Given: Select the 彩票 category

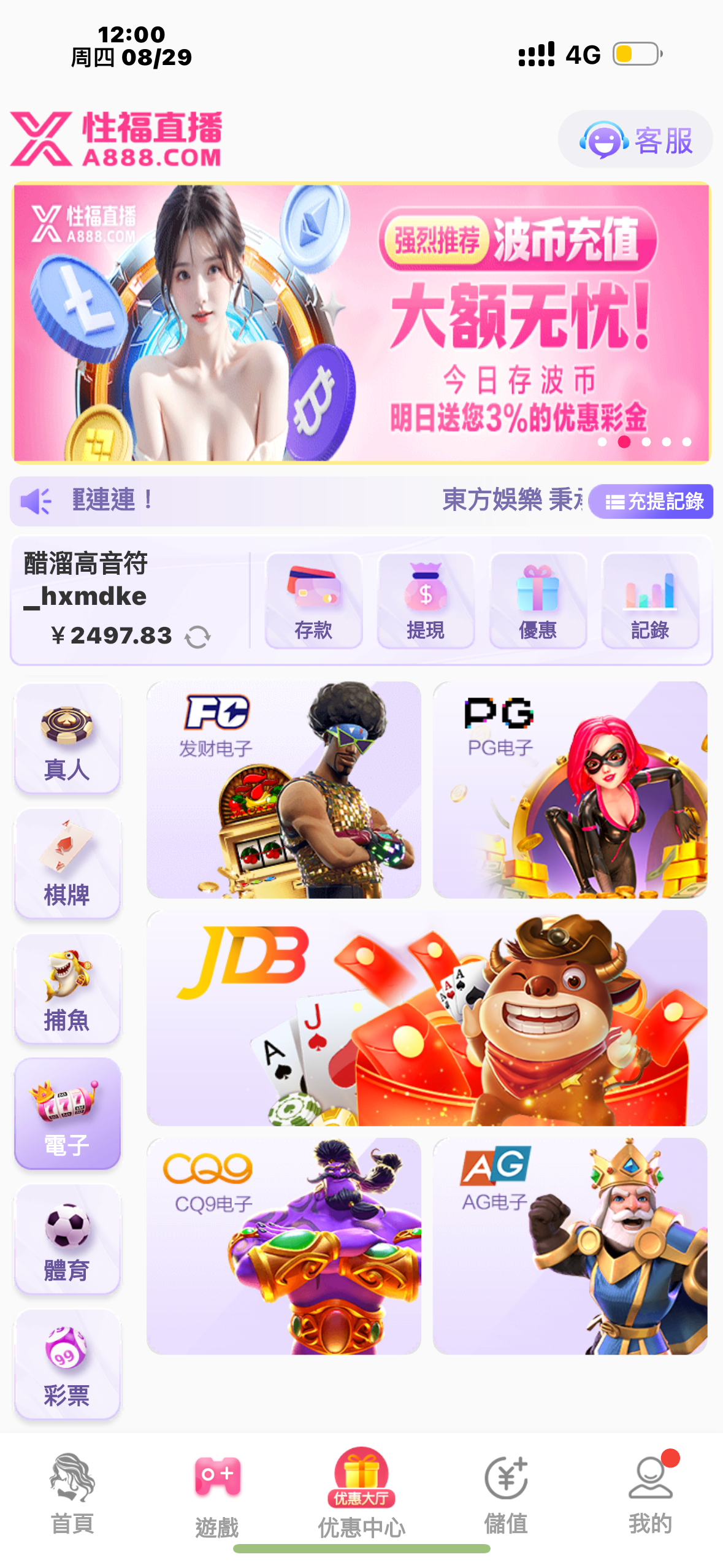Looking at the screenshot, I should 67,1364.
